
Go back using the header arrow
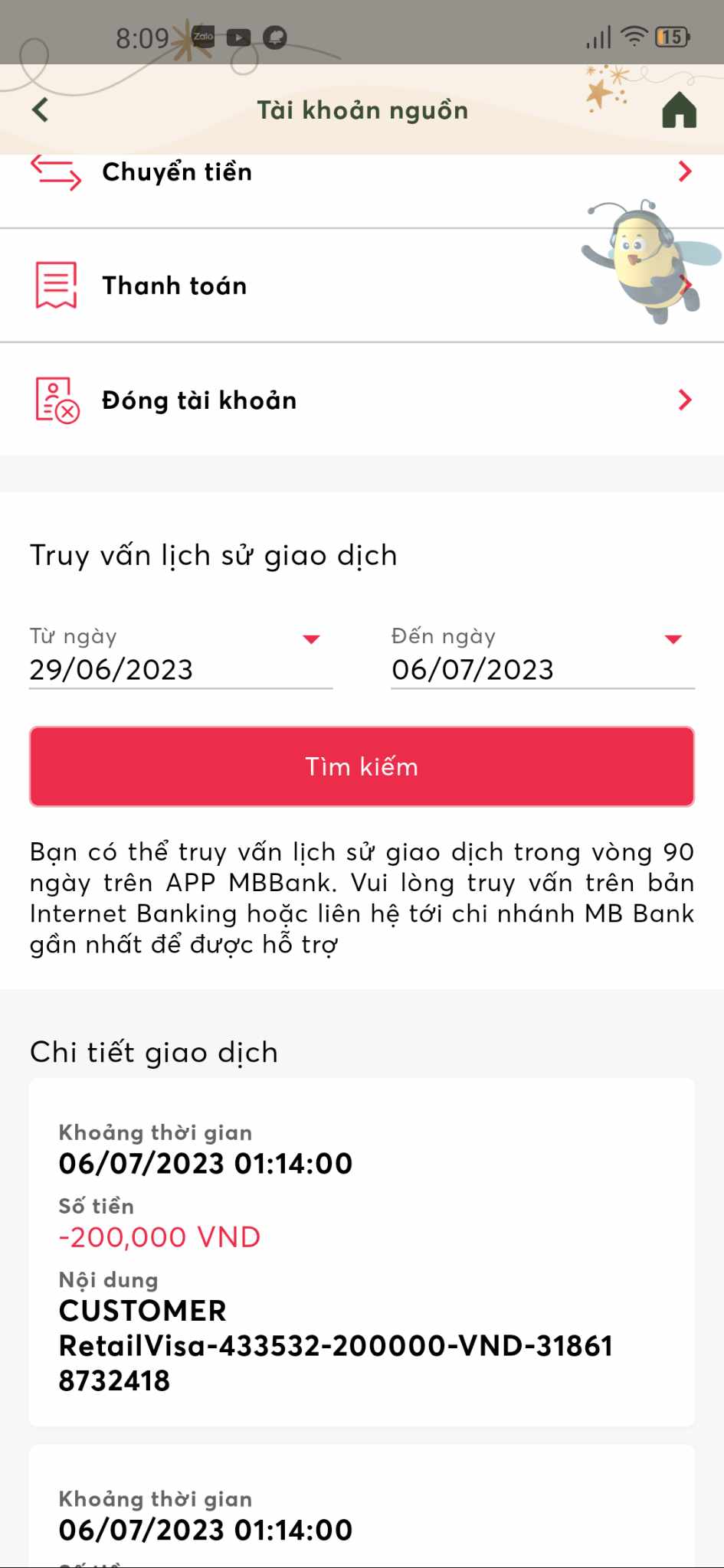(41, 110)
